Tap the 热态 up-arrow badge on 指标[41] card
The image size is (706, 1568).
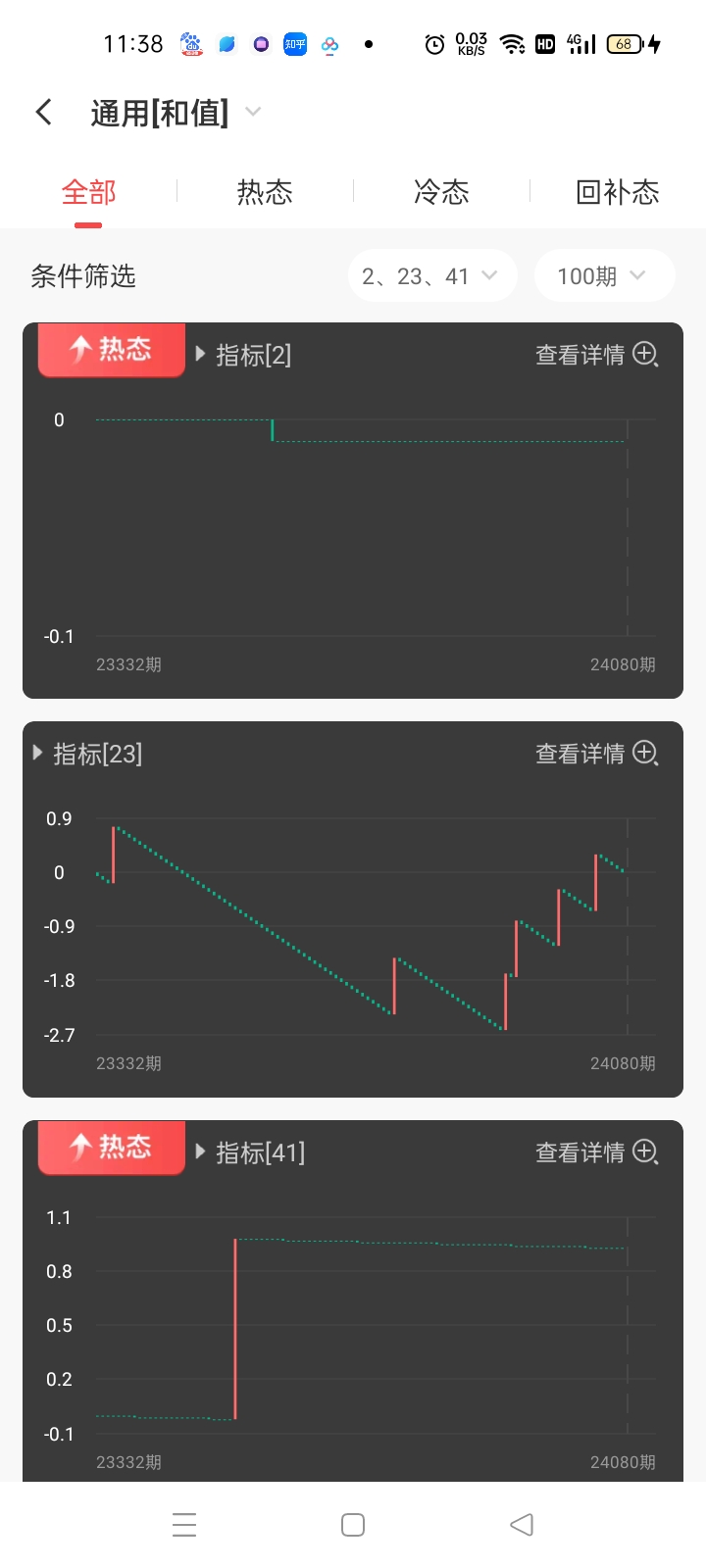(111, 1148)
